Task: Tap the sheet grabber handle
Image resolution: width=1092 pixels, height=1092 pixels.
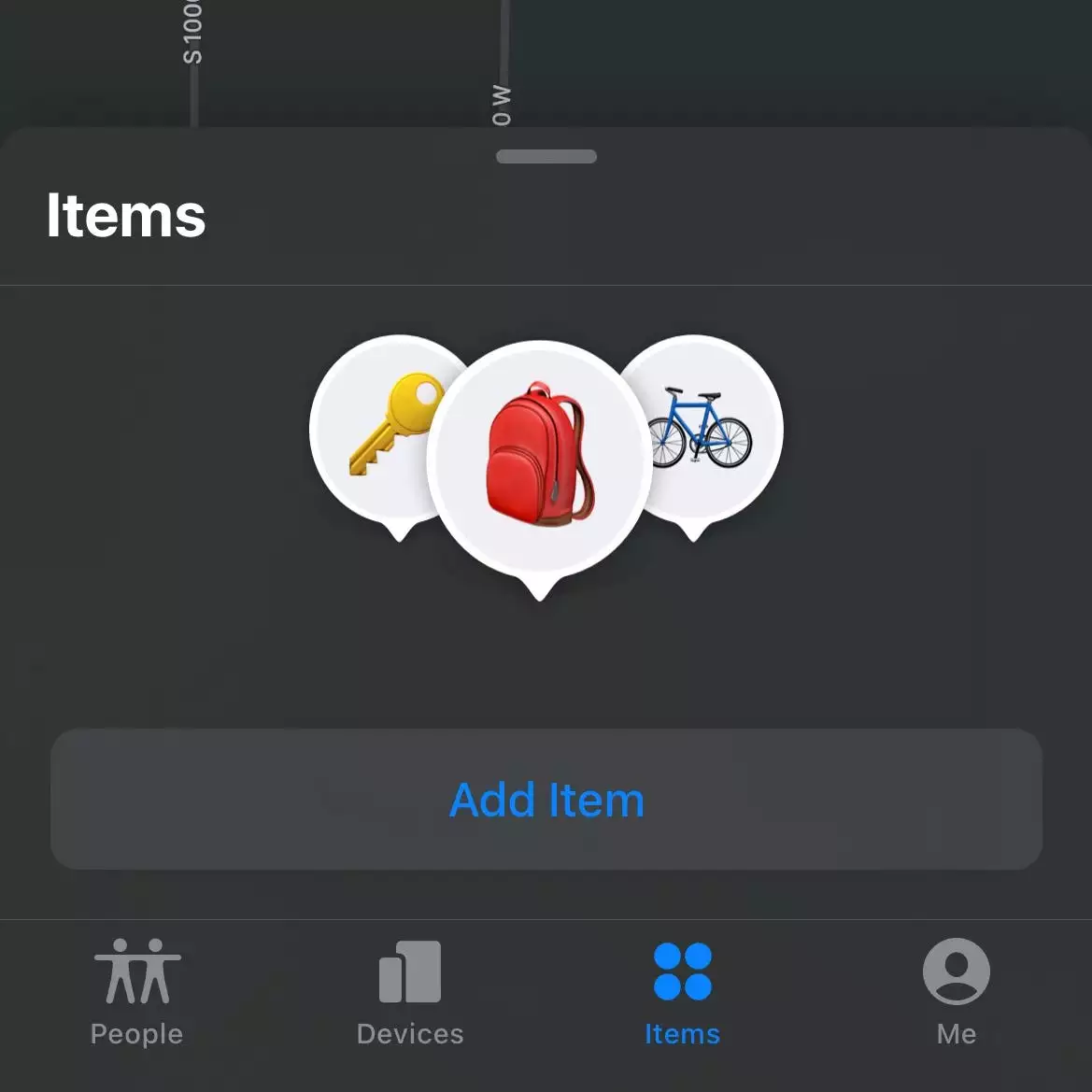Action: pos(546,157)
